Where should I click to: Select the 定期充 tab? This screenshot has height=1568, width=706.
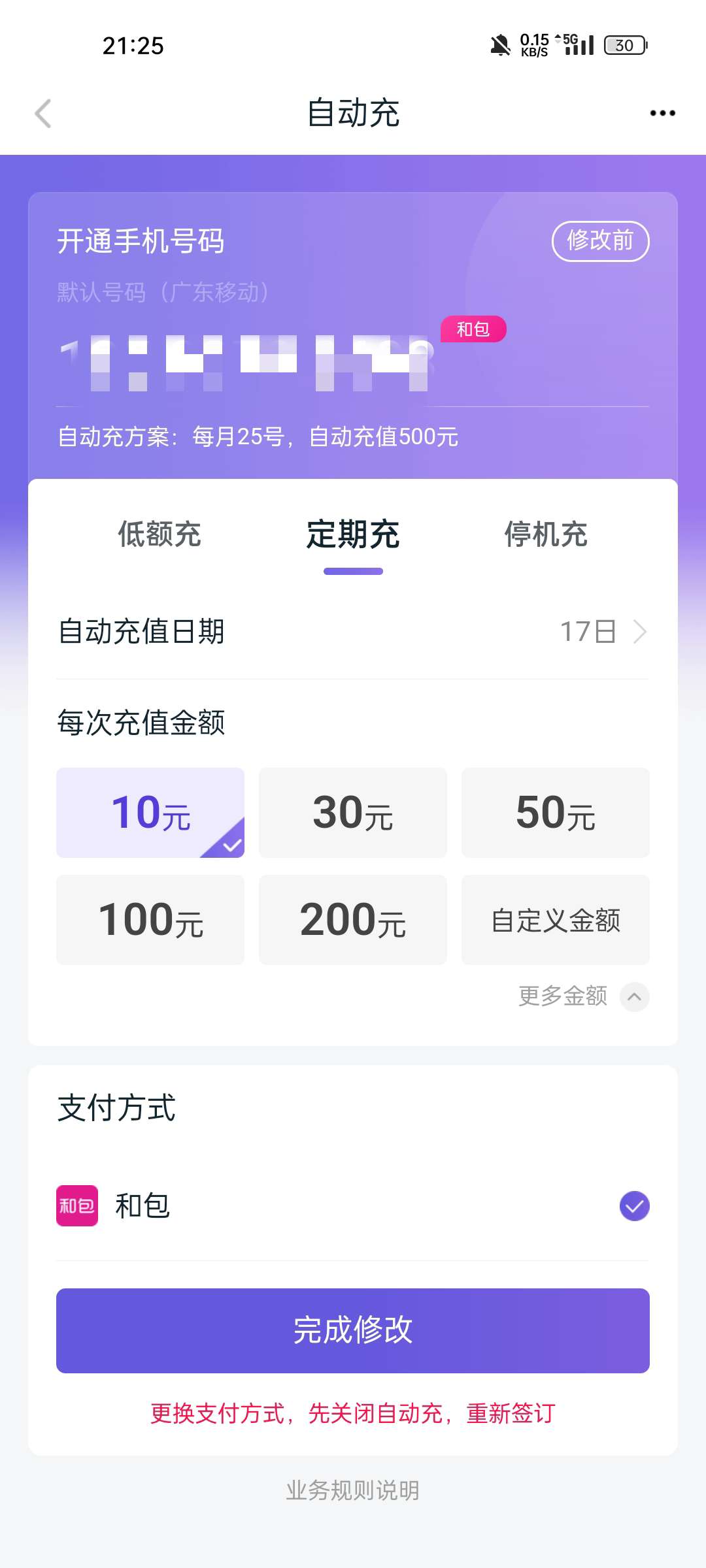pos(353,534)
